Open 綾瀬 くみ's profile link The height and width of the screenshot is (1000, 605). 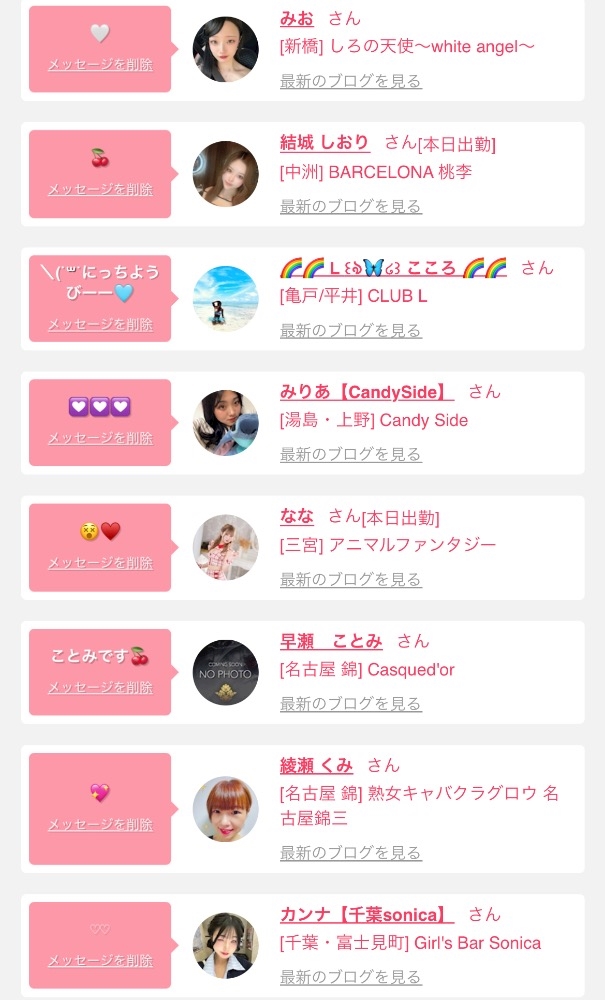click(316, 765)
